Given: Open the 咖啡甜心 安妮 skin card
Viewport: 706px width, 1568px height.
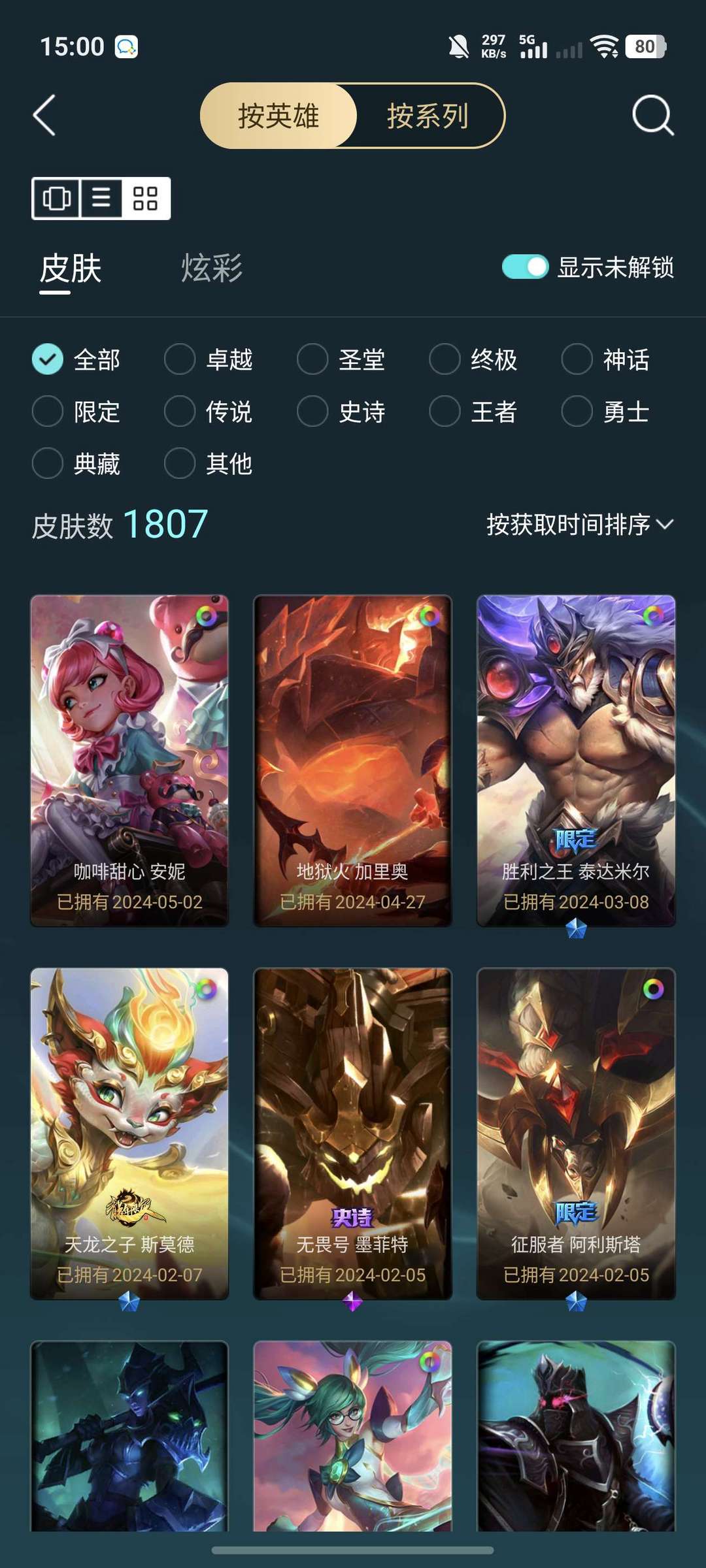Looking at the screenshot, I should [129, 760].
